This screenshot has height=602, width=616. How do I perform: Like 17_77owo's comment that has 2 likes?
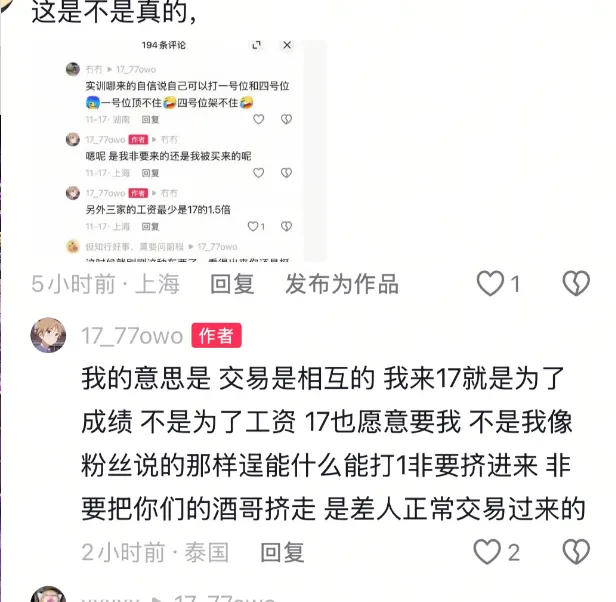487,552
